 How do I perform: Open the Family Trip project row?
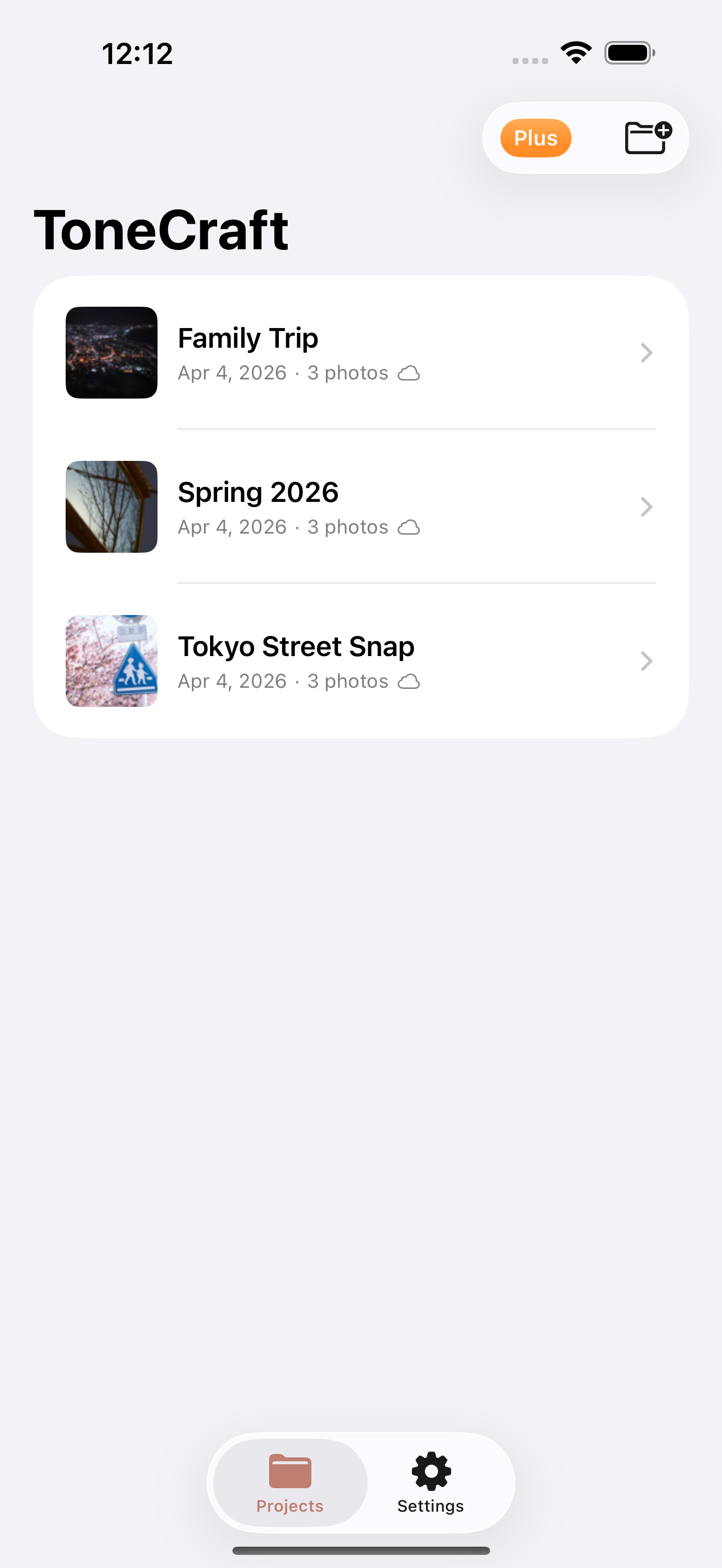tap(361, 353)
